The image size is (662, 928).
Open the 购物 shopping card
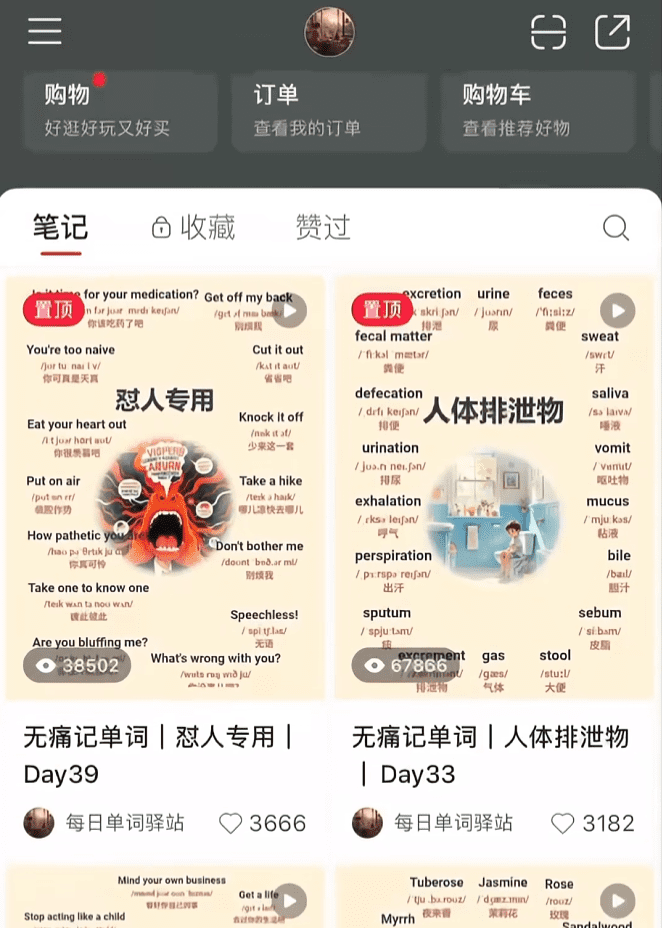point(120,110)
